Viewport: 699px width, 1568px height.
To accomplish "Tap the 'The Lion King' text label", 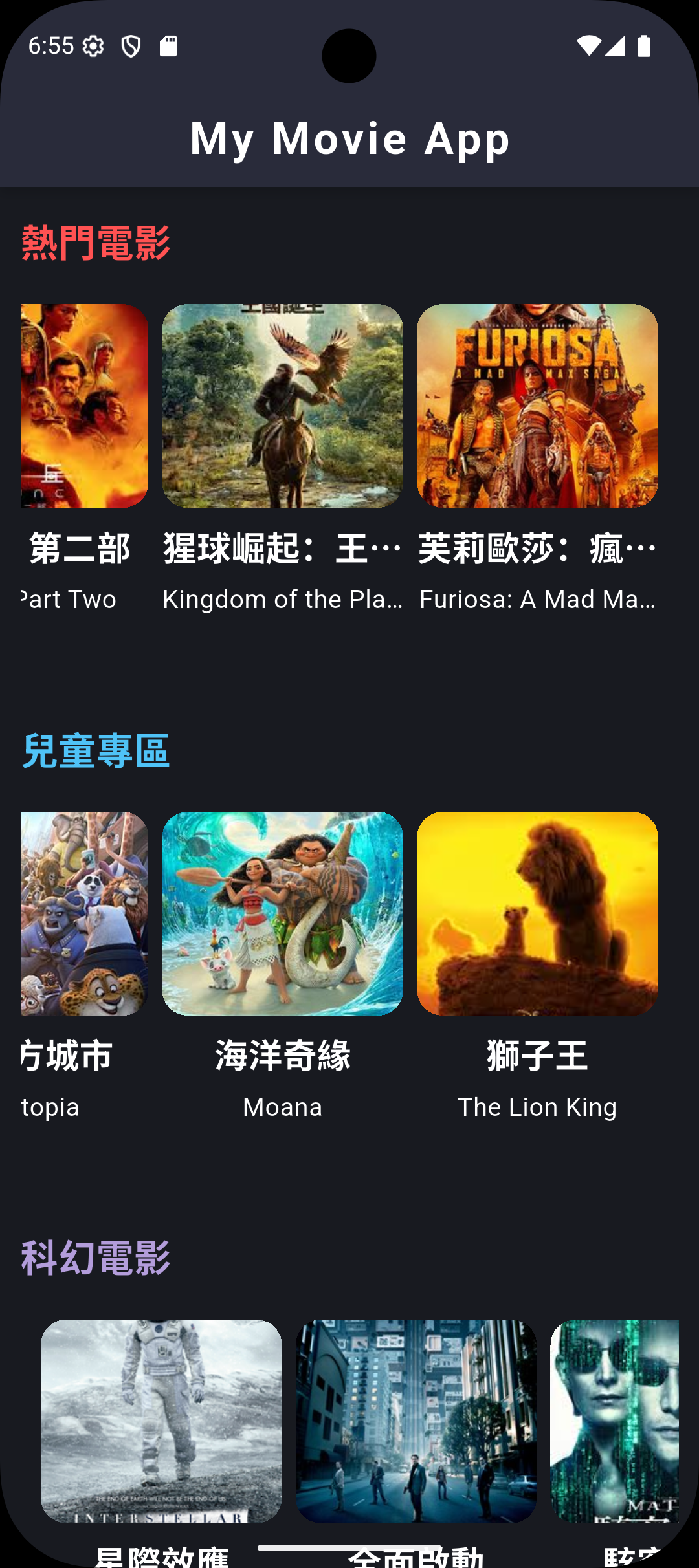I will click(537, 1107).
